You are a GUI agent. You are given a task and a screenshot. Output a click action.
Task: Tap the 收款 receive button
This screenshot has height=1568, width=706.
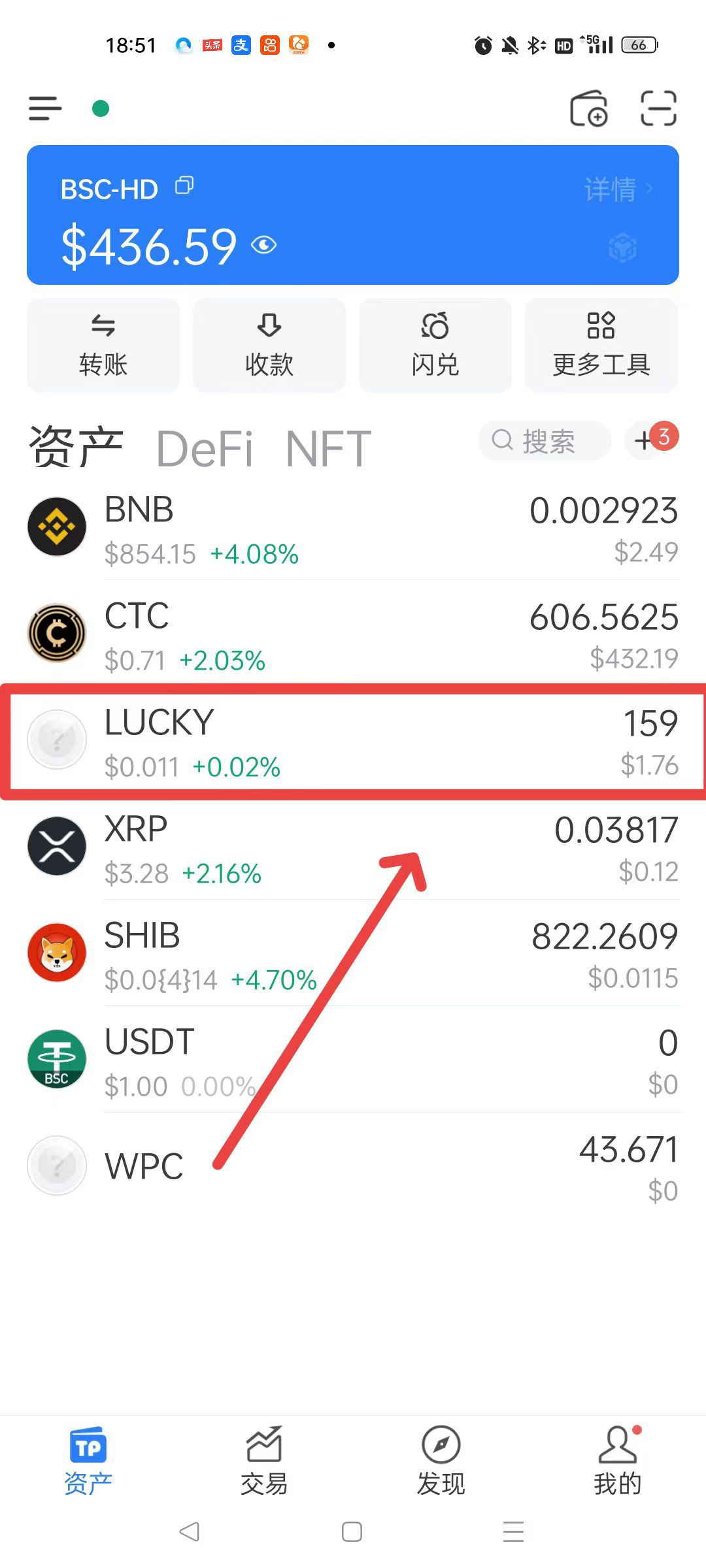tap(269, 346)
